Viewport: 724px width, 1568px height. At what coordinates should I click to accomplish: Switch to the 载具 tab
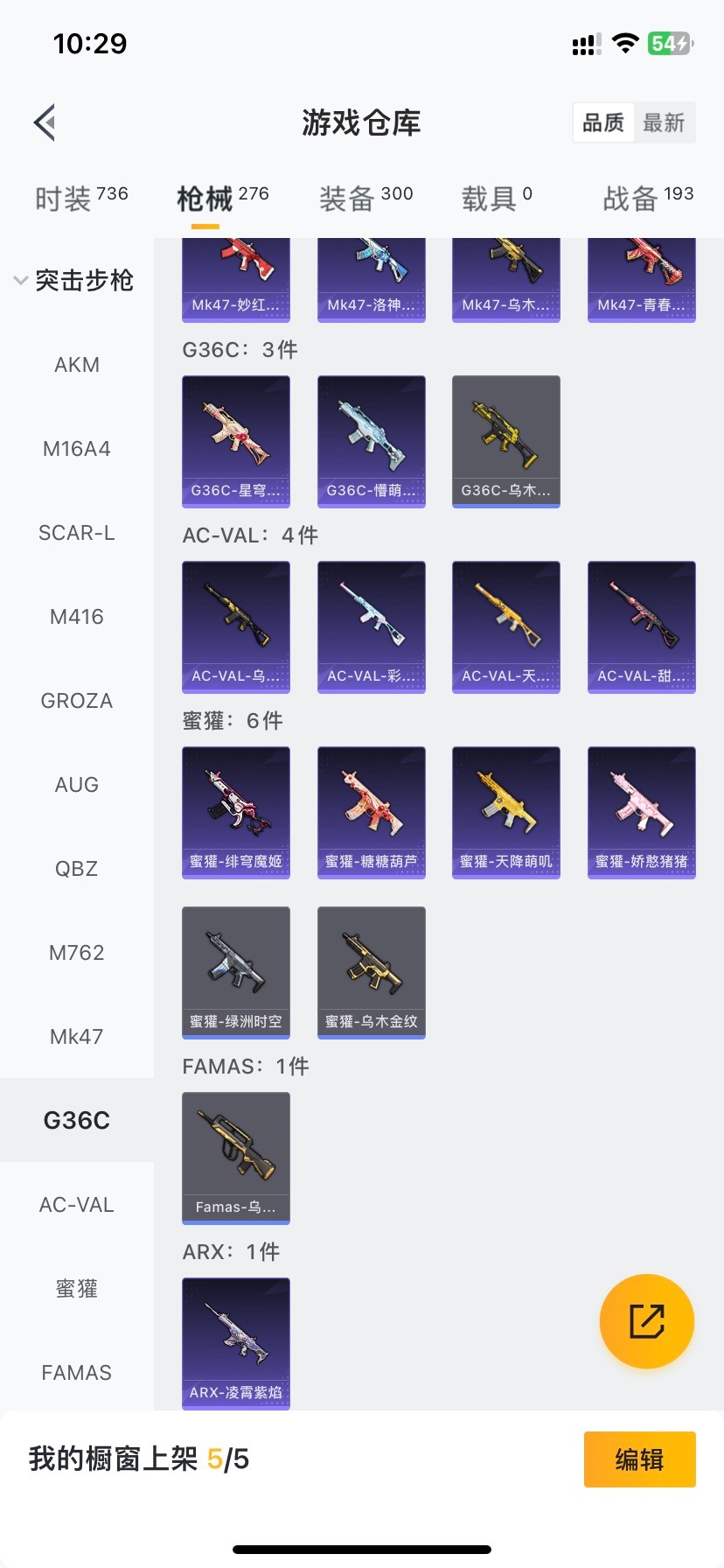point(497,199)
